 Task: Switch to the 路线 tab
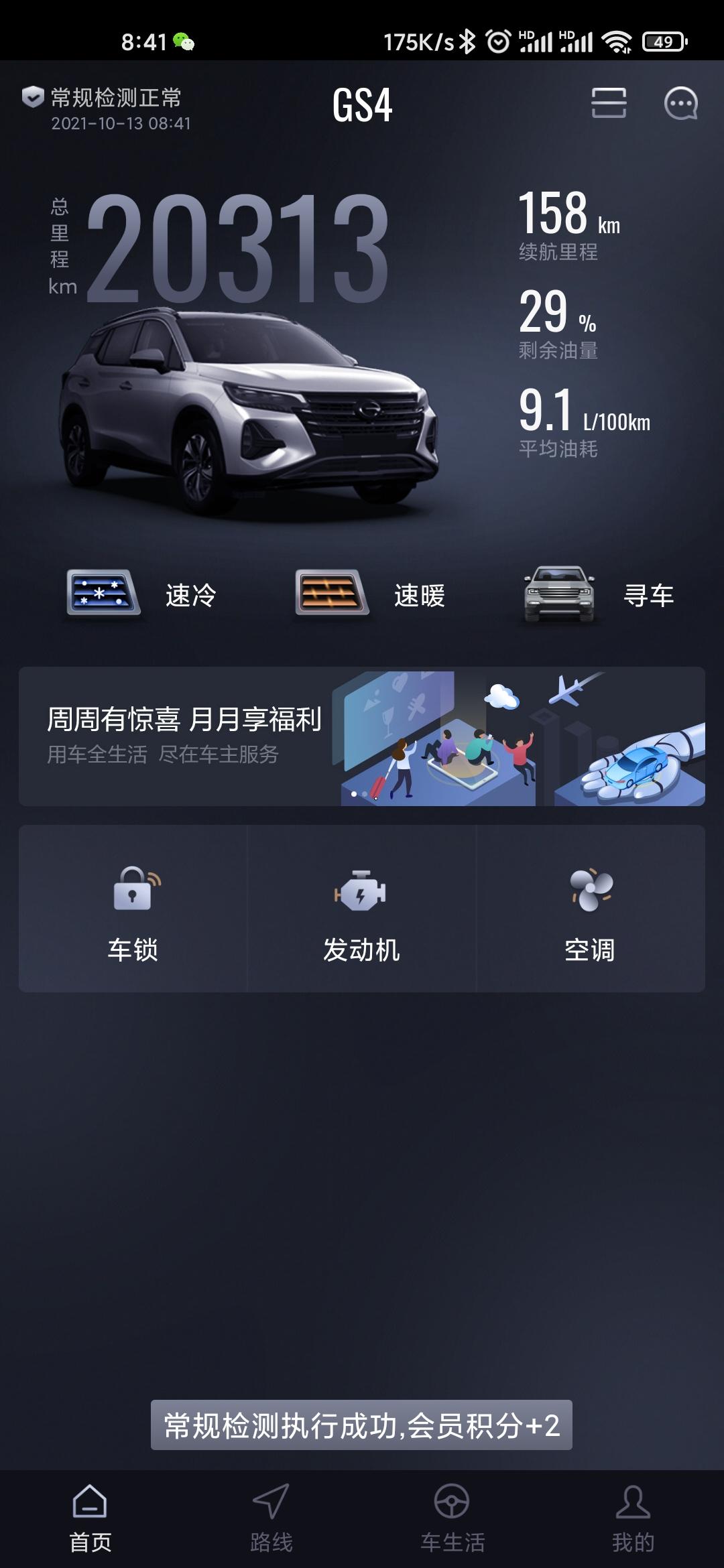click(x=271, y=1518)
